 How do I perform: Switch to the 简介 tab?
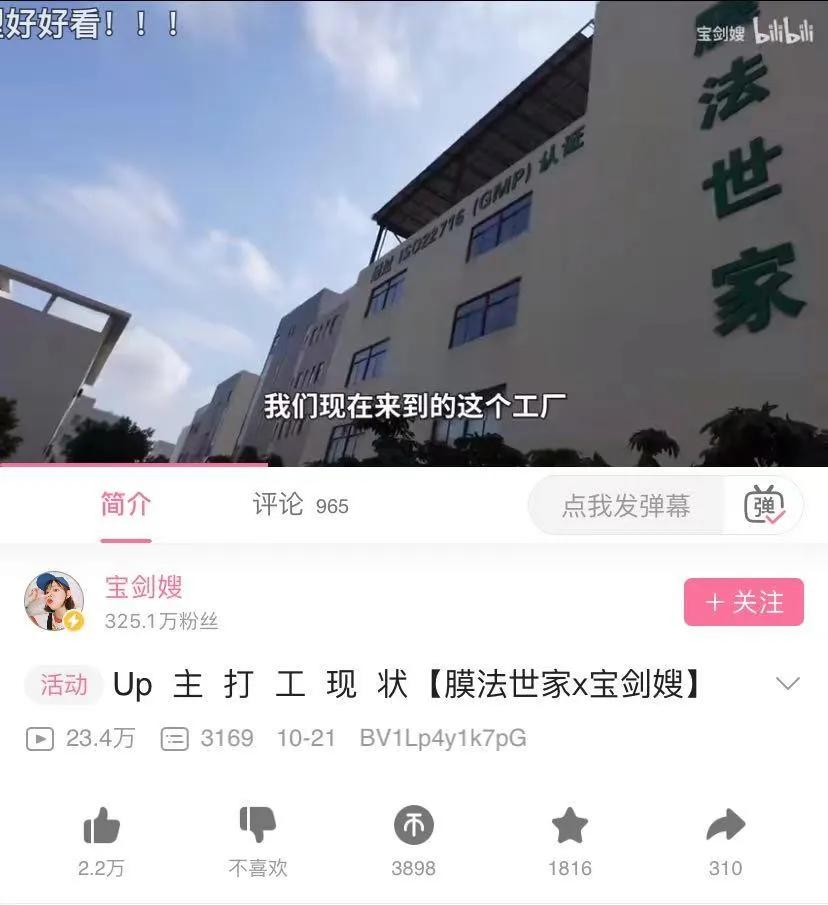[x=123, y=506]
